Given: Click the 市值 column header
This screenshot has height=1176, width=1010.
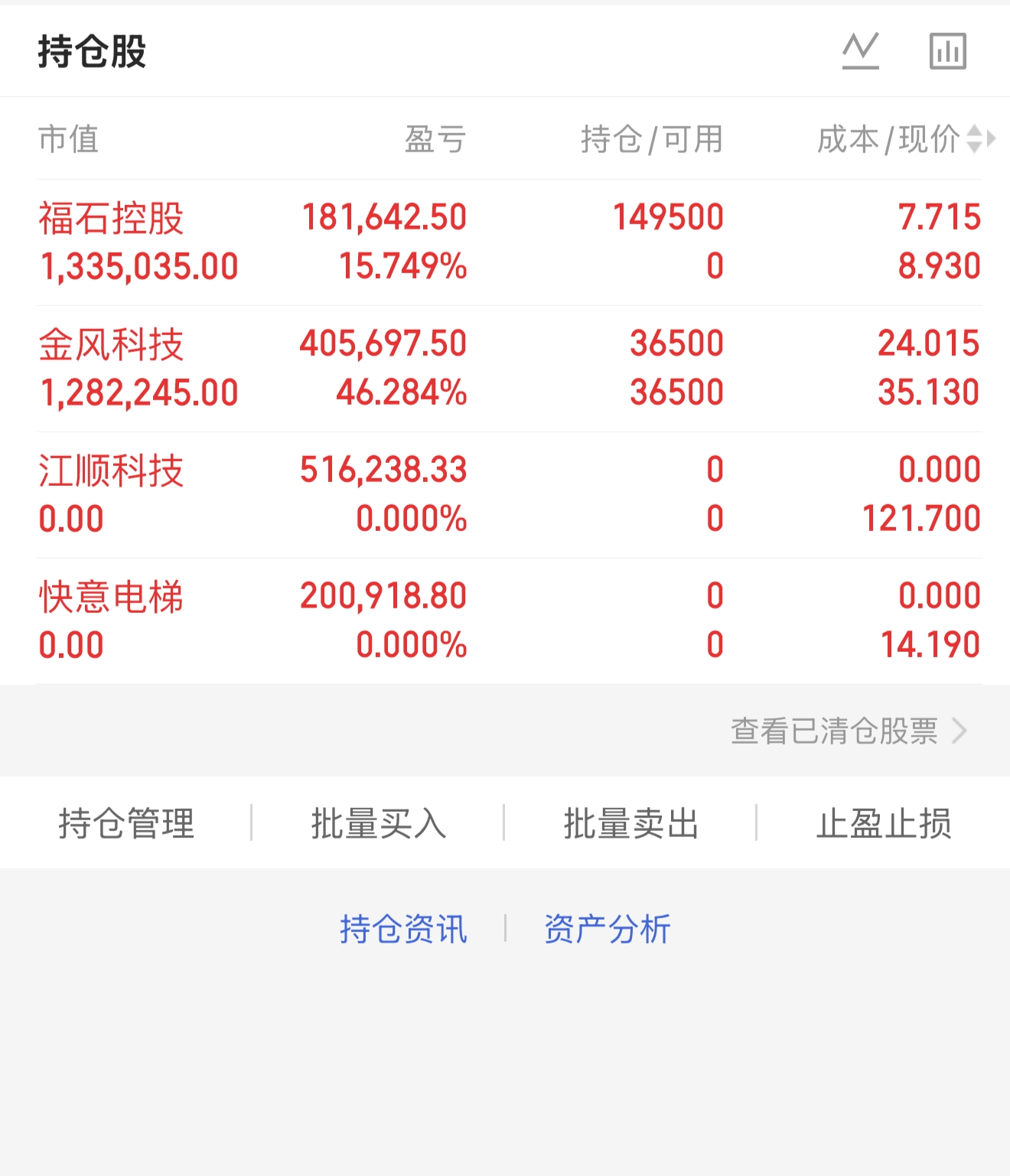Looking at the screenshot, I should [69, 139].
